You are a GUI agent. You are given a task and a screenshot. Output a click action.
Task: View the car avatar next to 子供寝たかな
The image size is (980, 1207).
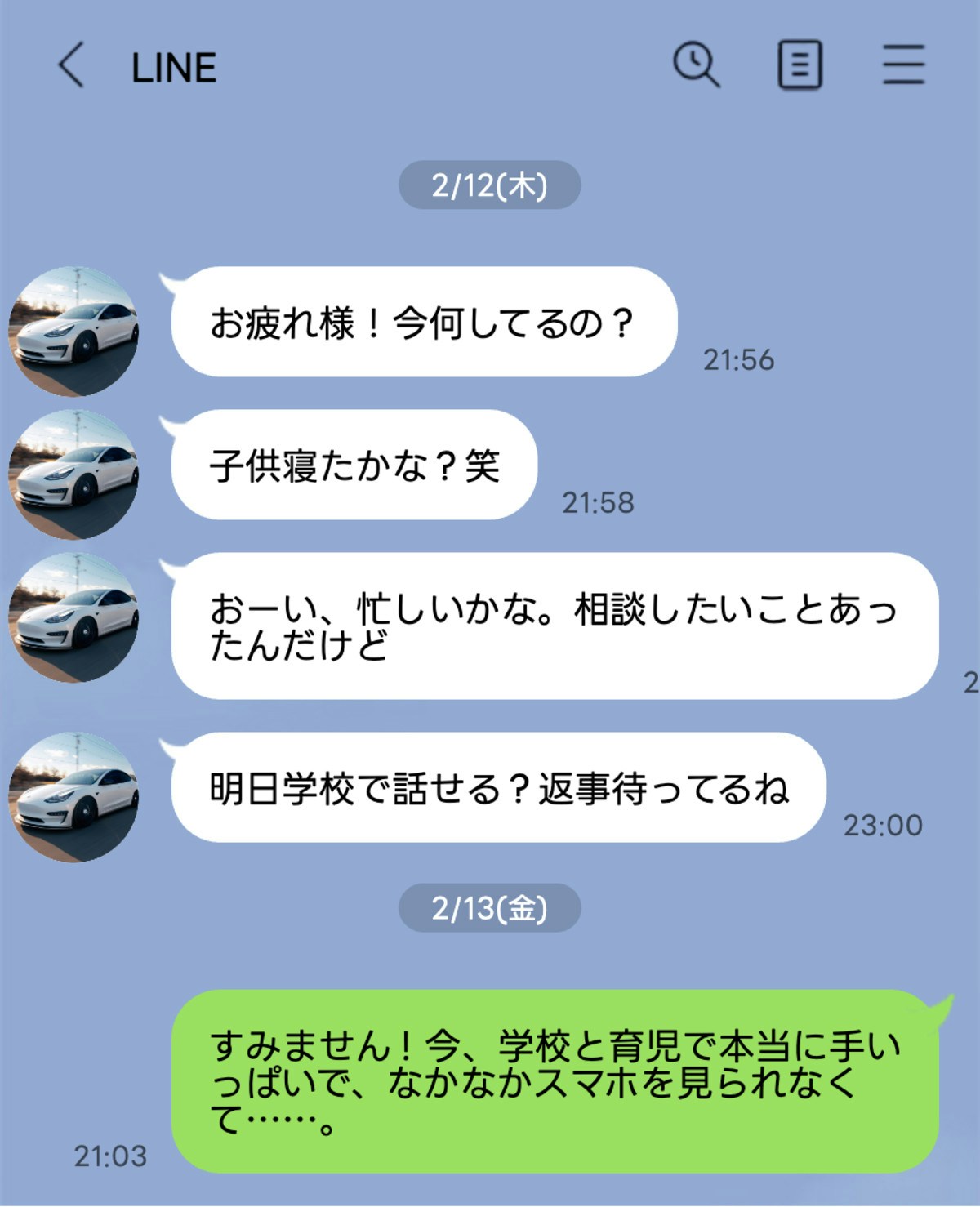click(73, 474)
